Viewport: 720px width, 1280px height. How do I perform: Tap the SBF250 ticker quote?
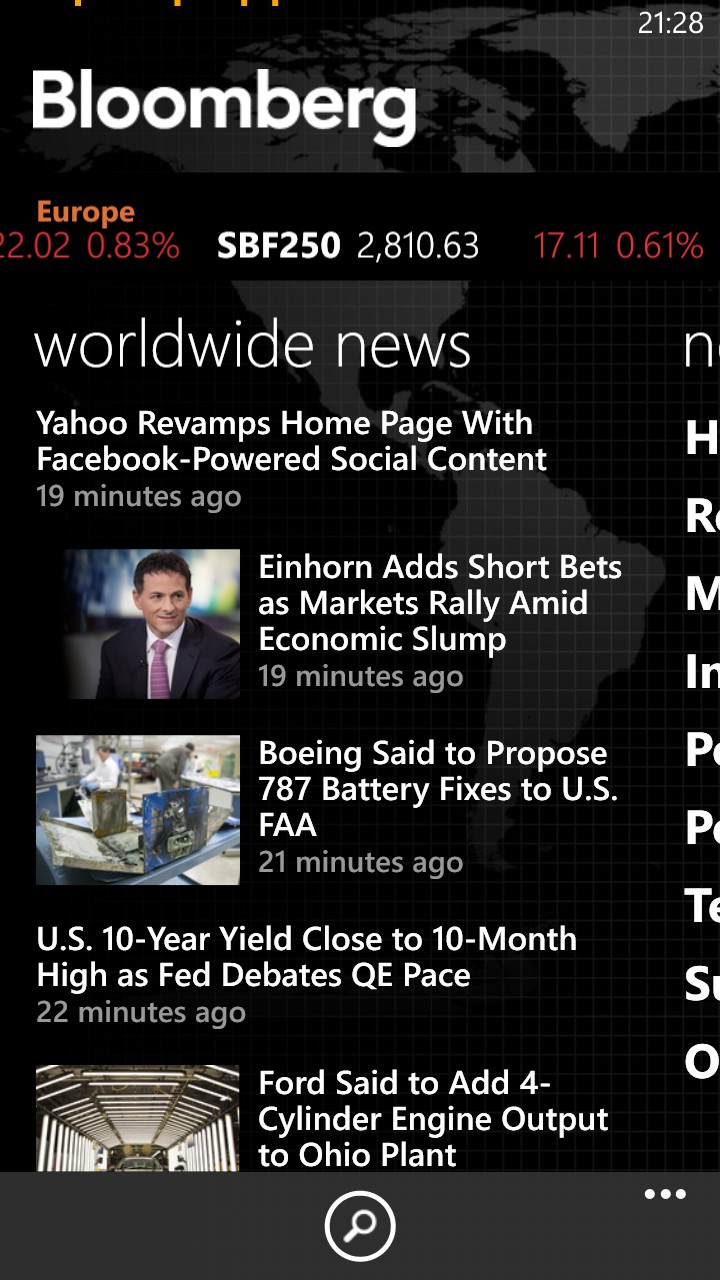(x=348, y=245)
